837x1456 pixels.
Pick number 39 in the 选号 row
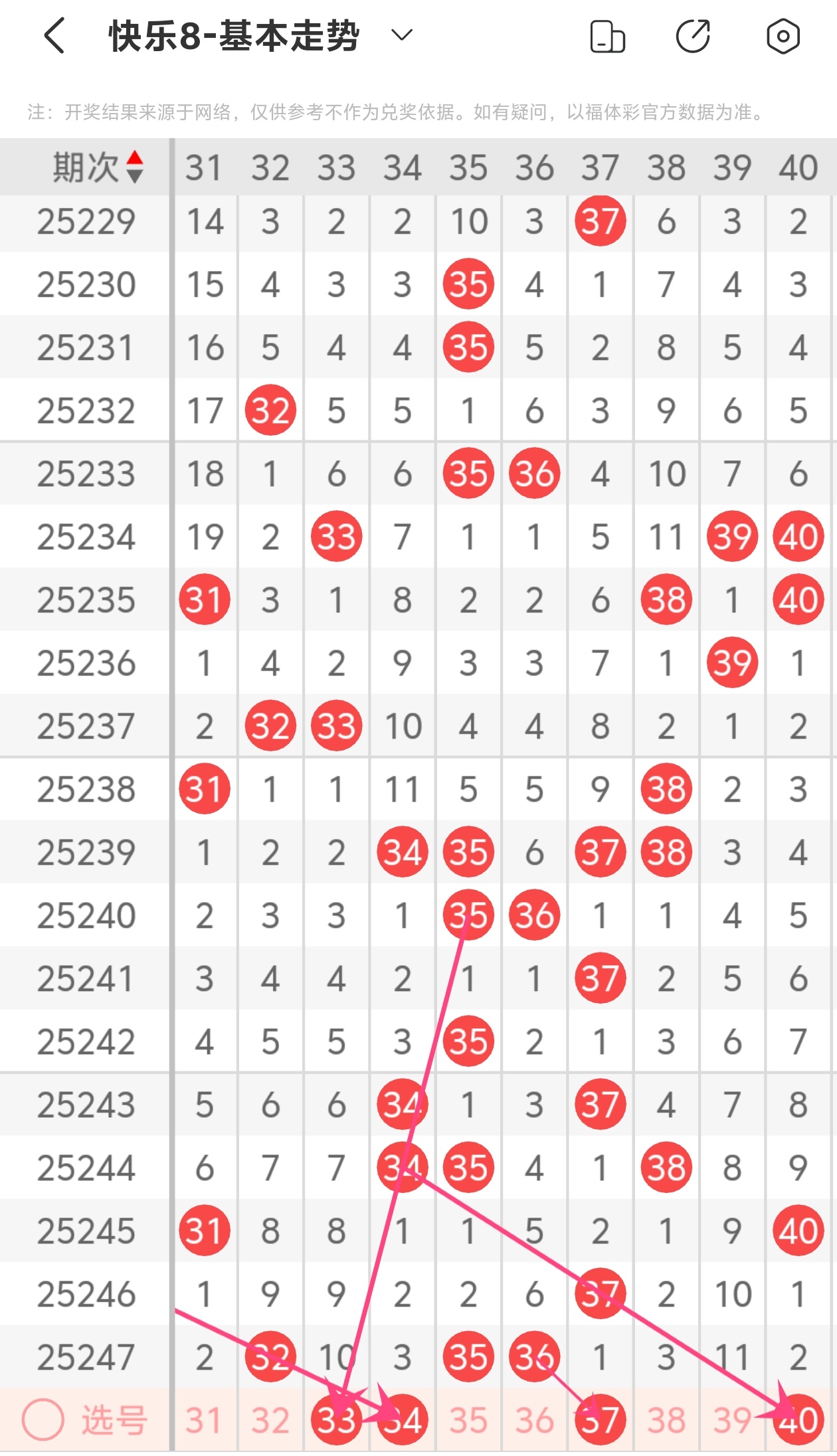click(732, 1421)
